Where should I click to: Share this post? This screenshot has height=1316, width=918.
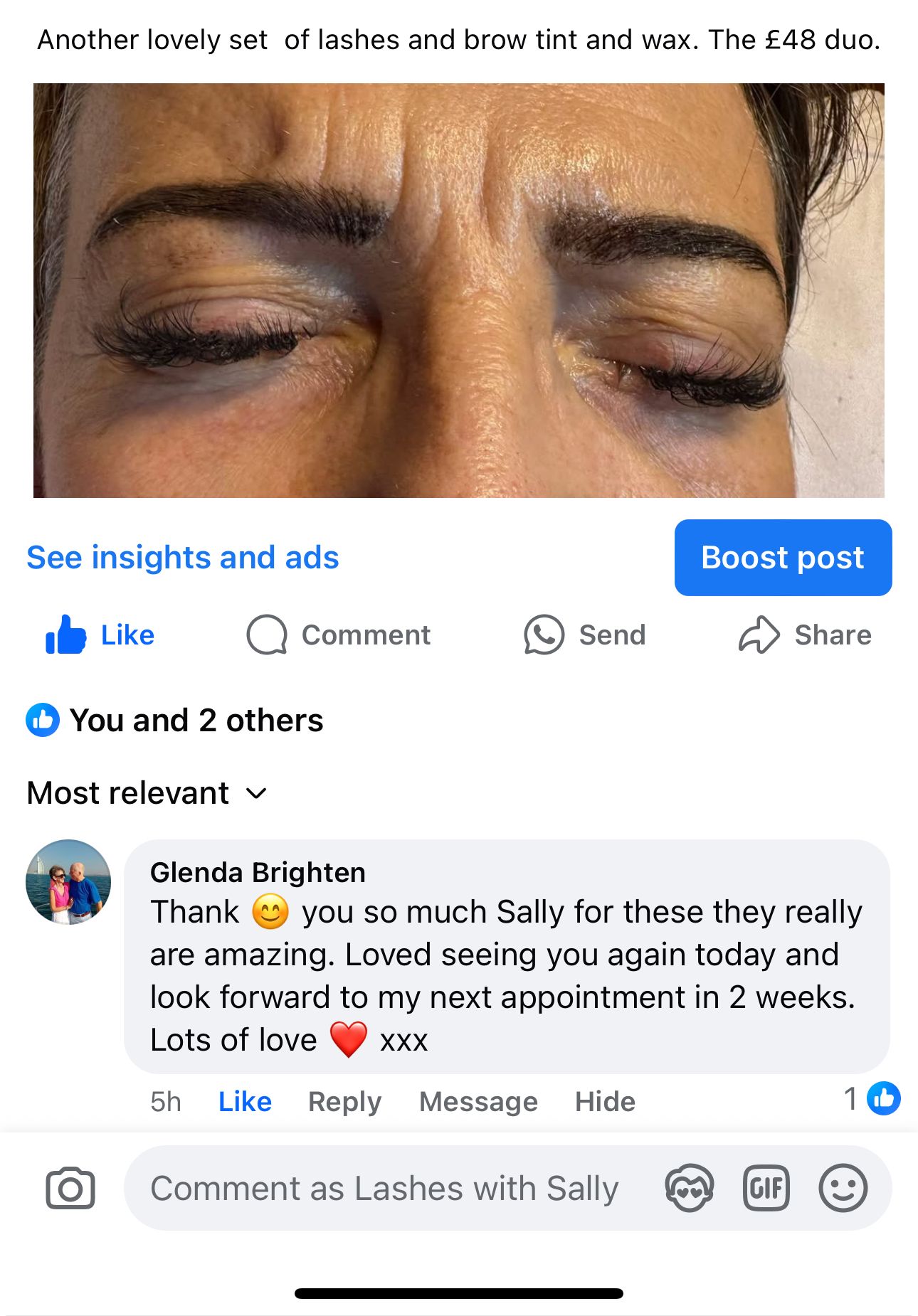805,635
